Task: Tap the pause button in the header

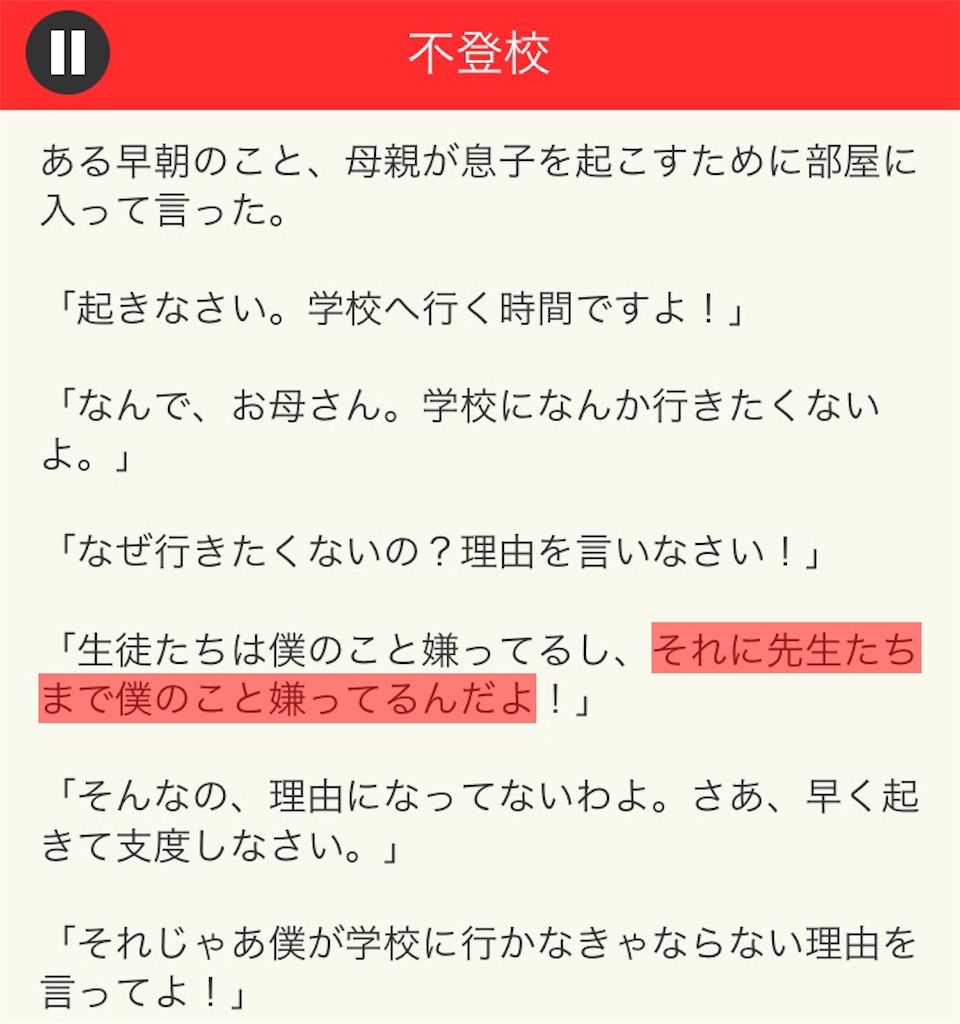Action: coord(67,53)
